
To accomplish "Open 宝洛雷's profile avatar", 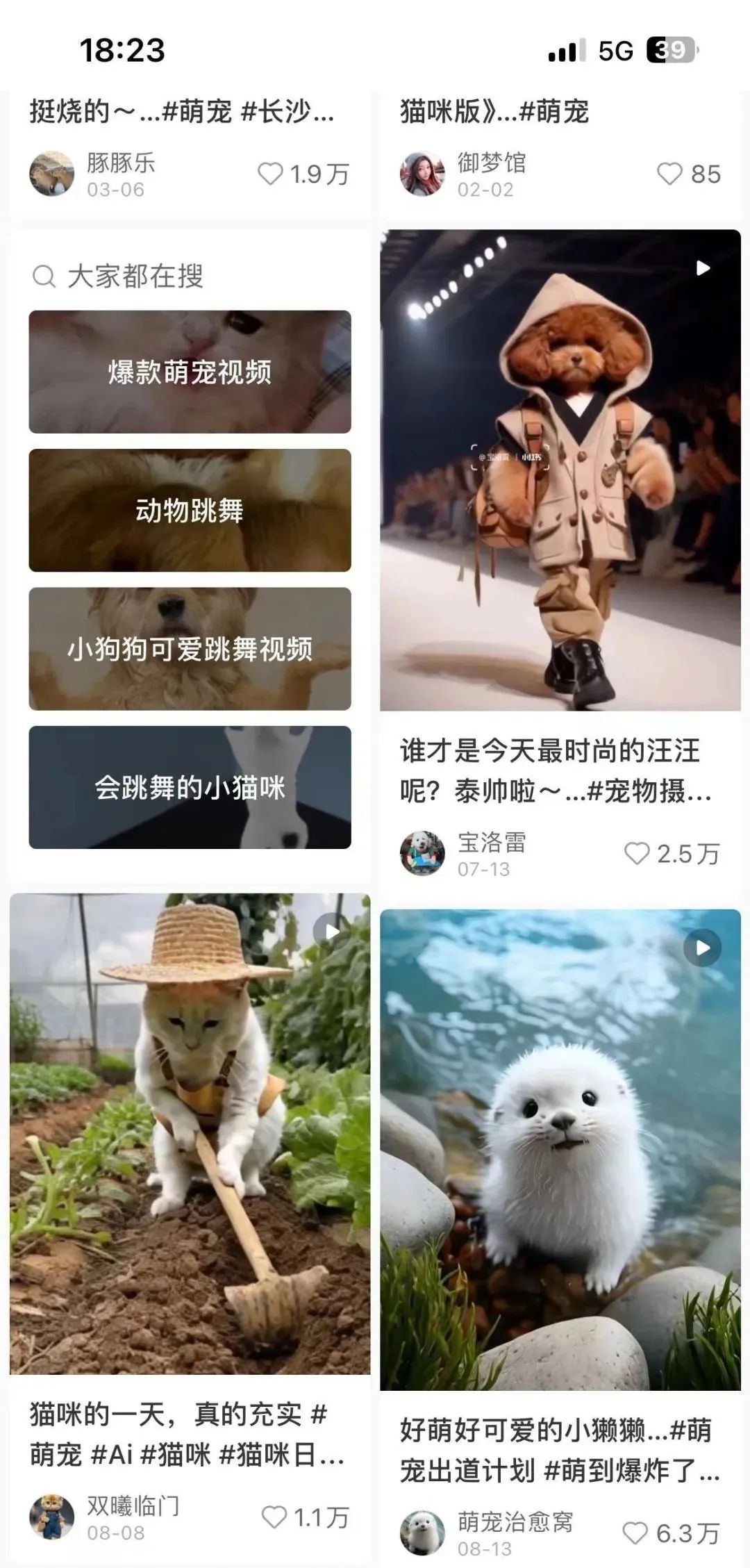I will click(422, 853).
